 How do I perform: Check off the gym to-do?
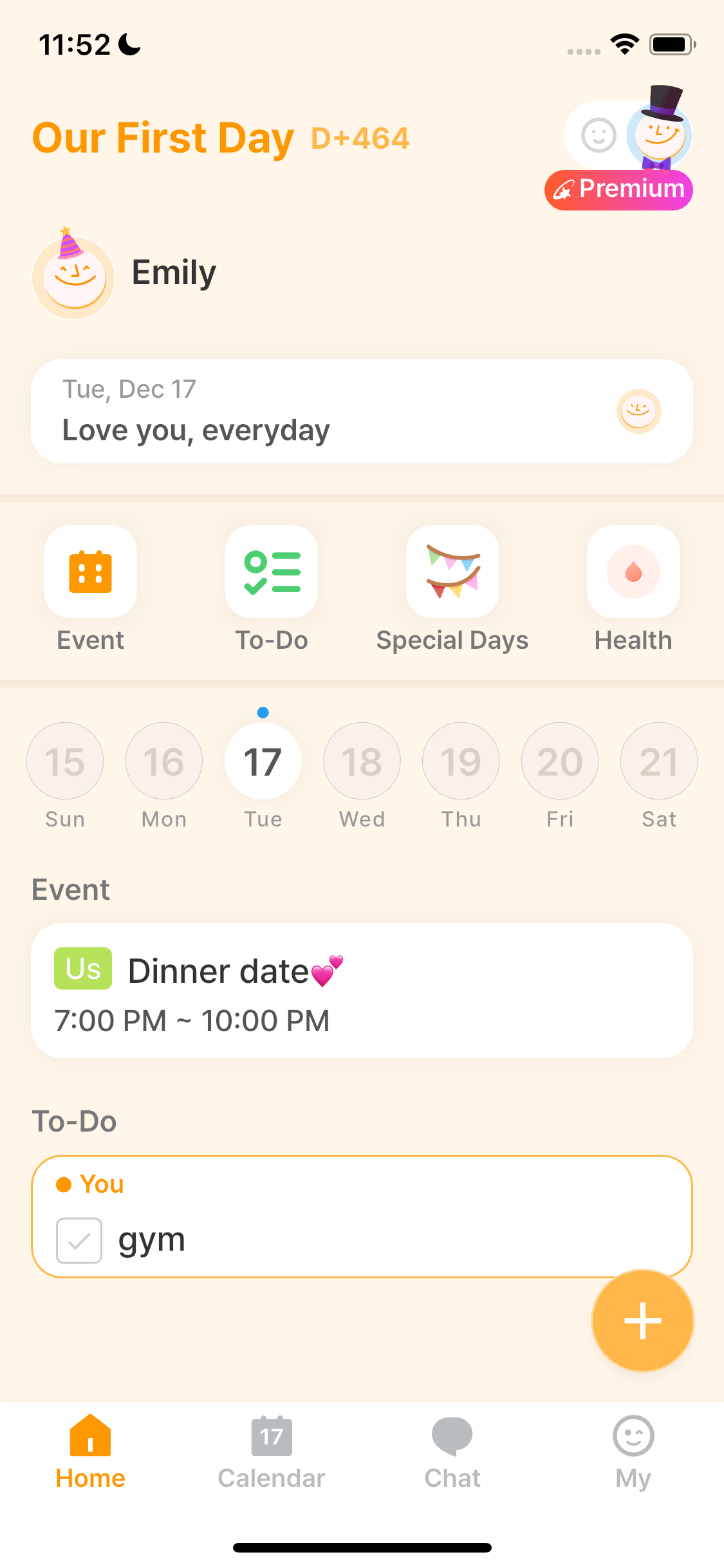79,1240
